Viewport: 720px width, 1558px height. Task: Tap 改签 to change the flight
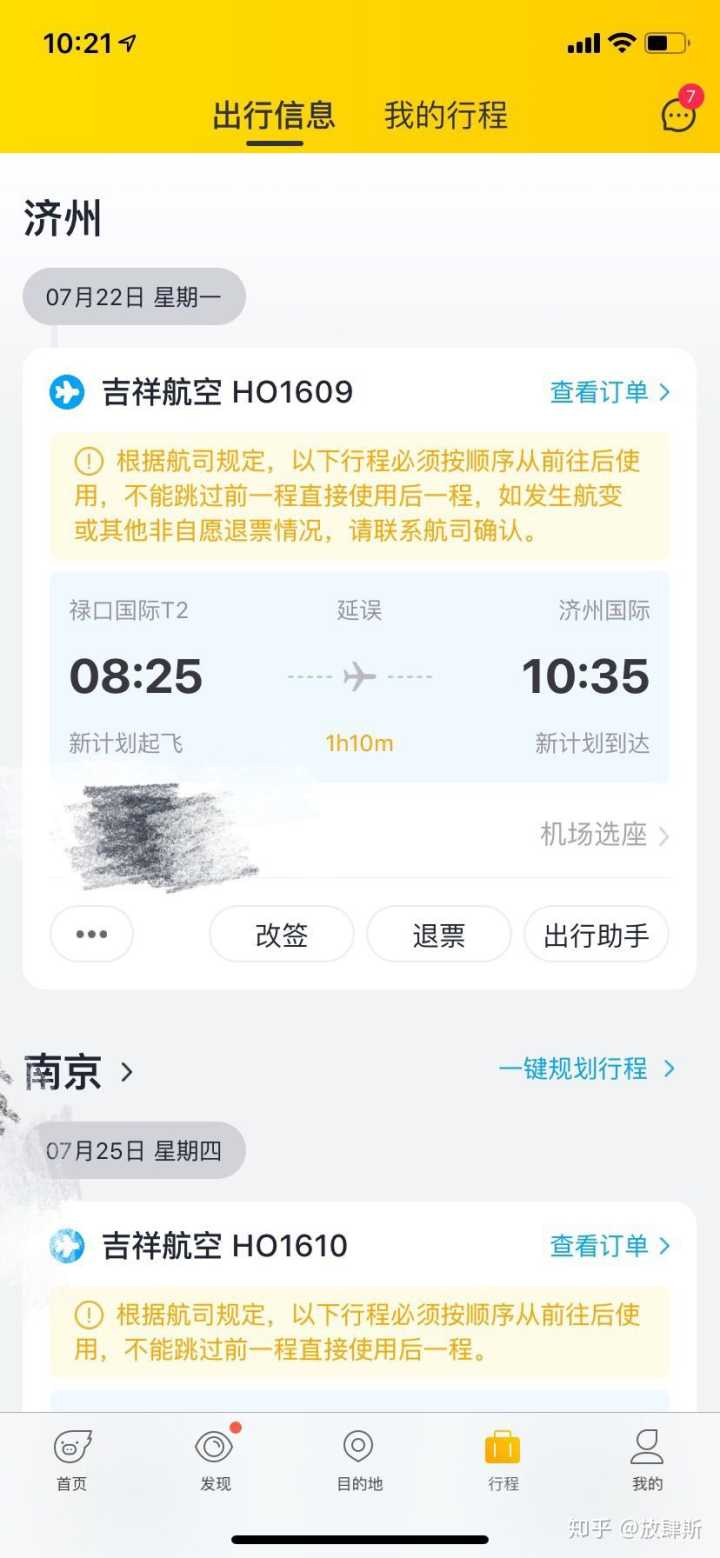click(281, 934)
